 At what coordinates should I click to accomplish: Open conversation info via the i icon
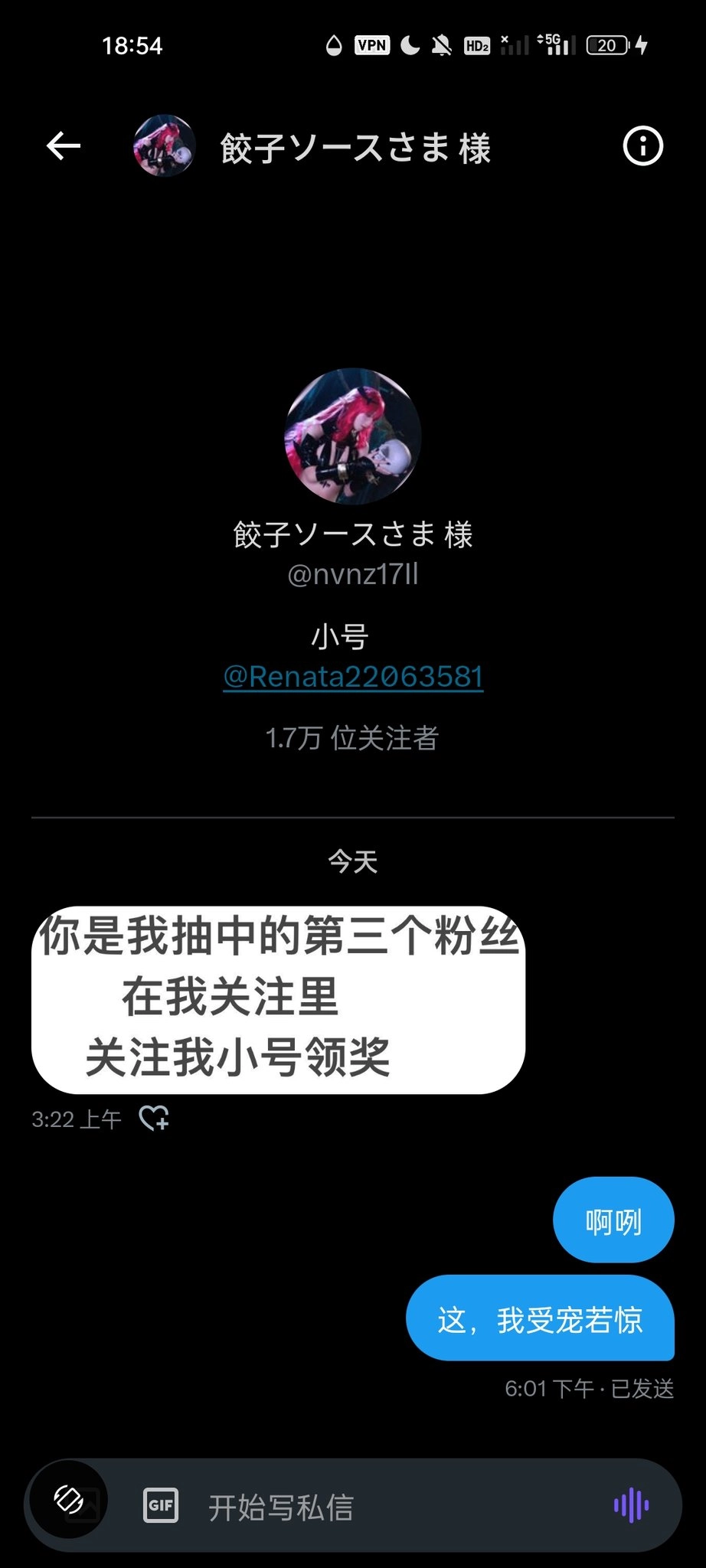(x=642, y=145)
